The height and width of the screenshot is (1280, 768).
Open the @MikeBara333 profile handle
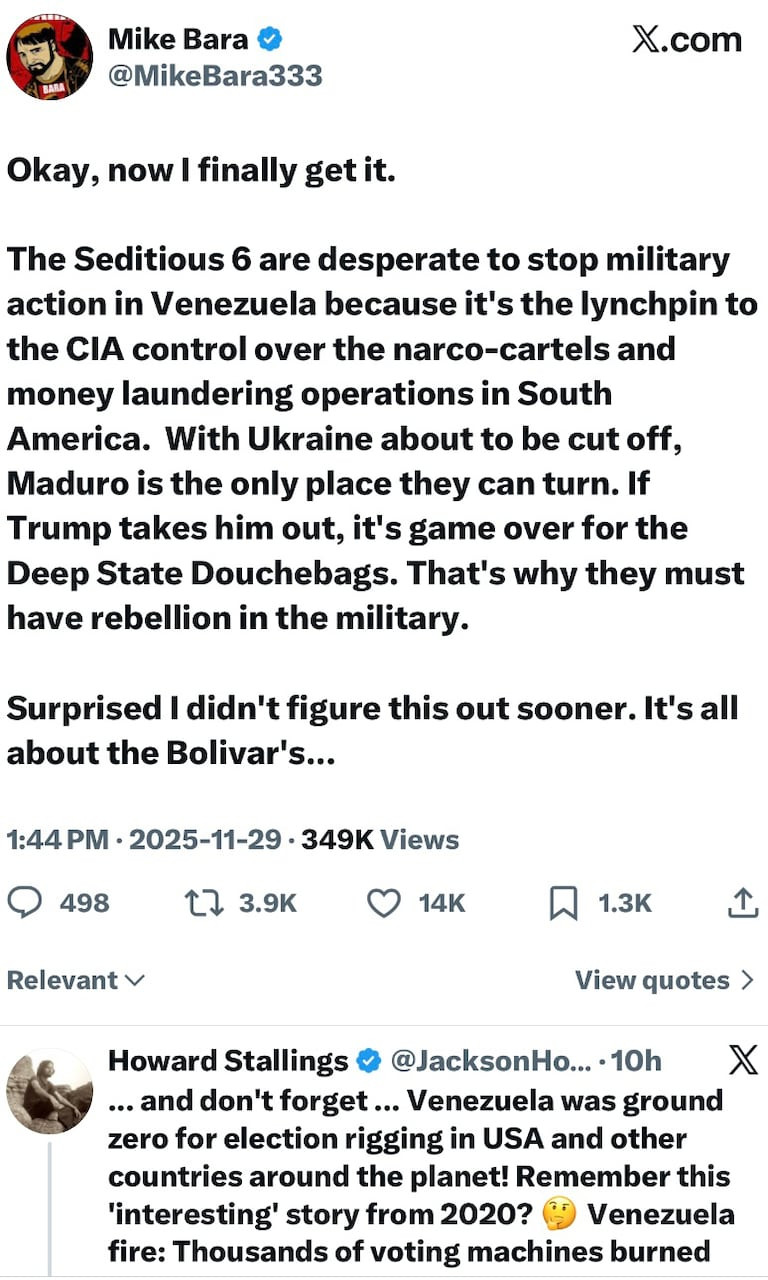[x=214, y=77]
